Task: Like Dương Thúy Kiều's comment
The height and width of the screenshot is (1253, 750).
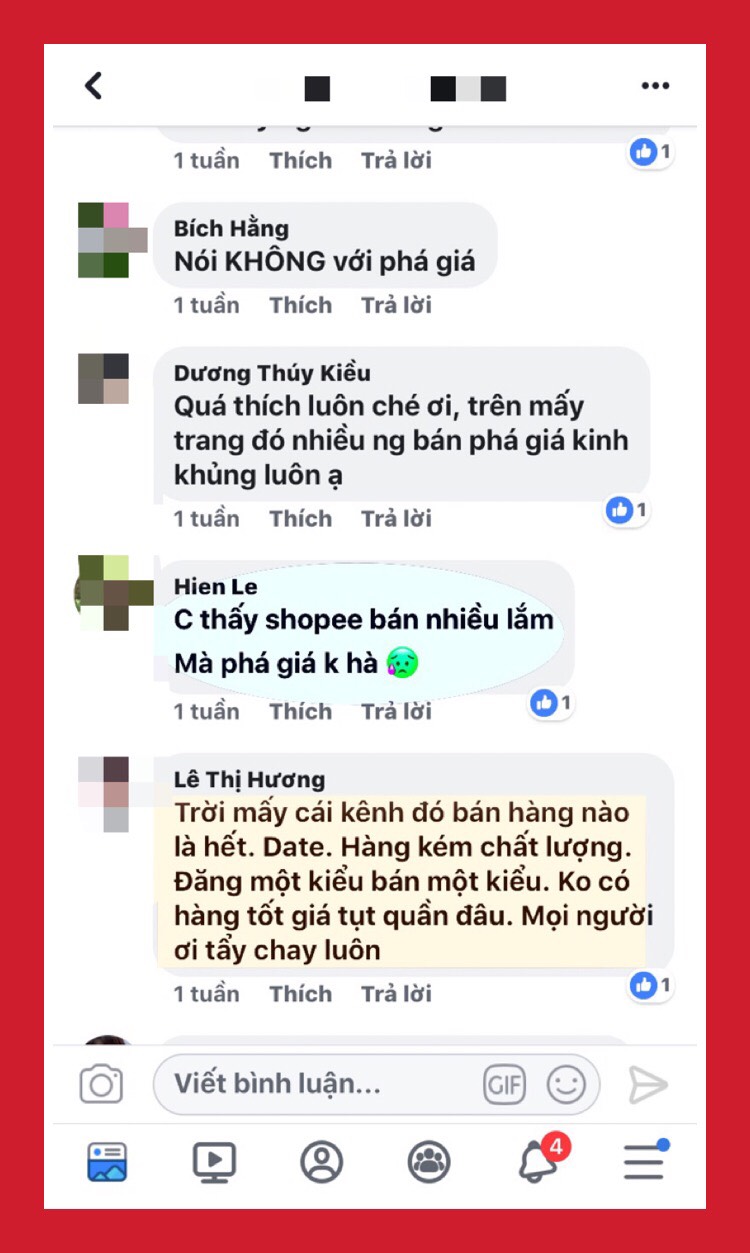Action: pos(300,518)
